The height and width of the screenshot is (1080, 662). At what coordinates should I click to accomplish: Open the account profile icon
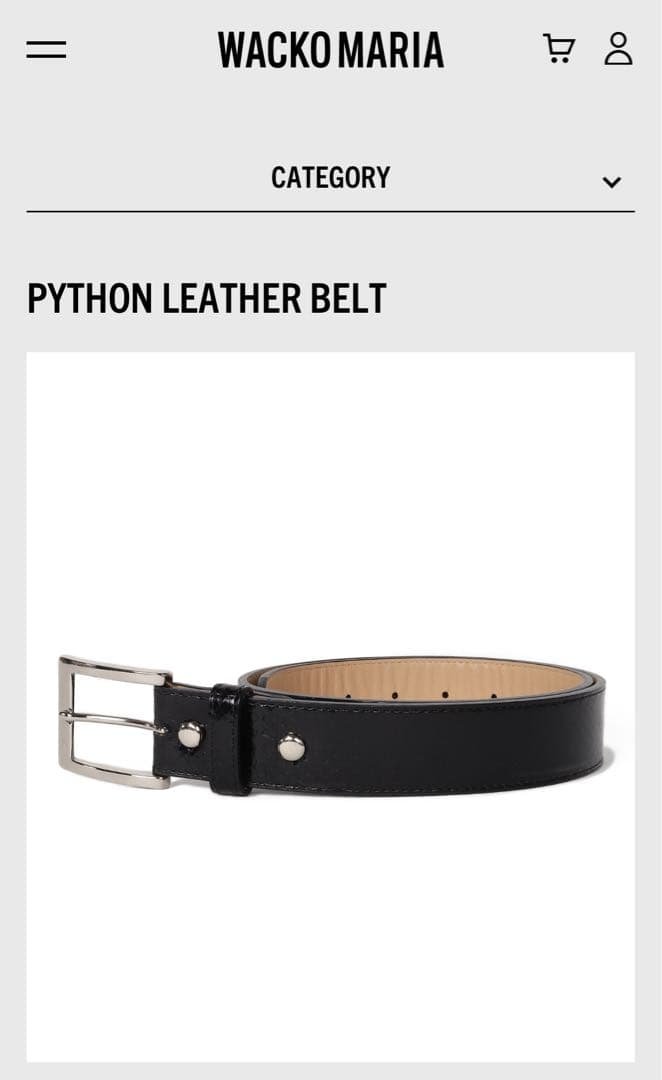click(x=618, y=48)
